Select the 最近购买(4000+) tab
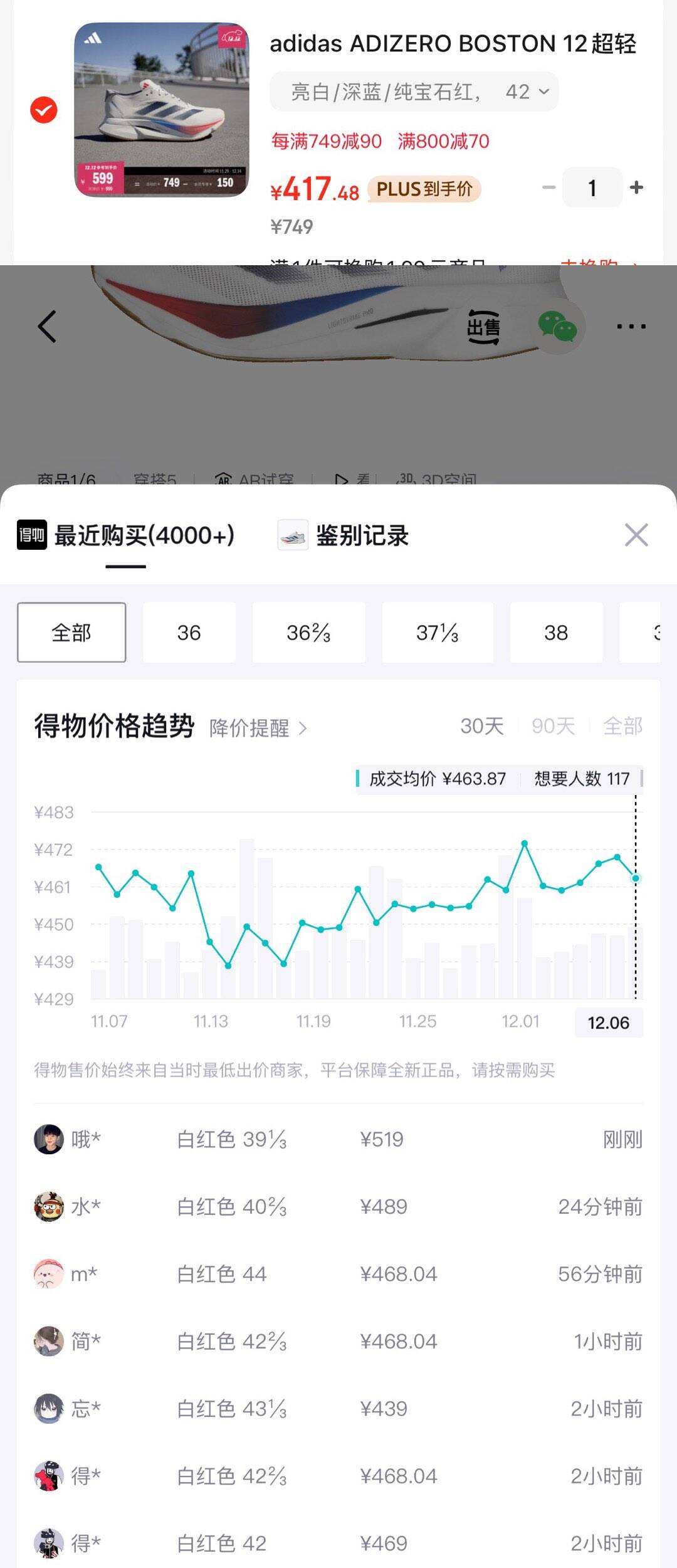 coord(144,536)
